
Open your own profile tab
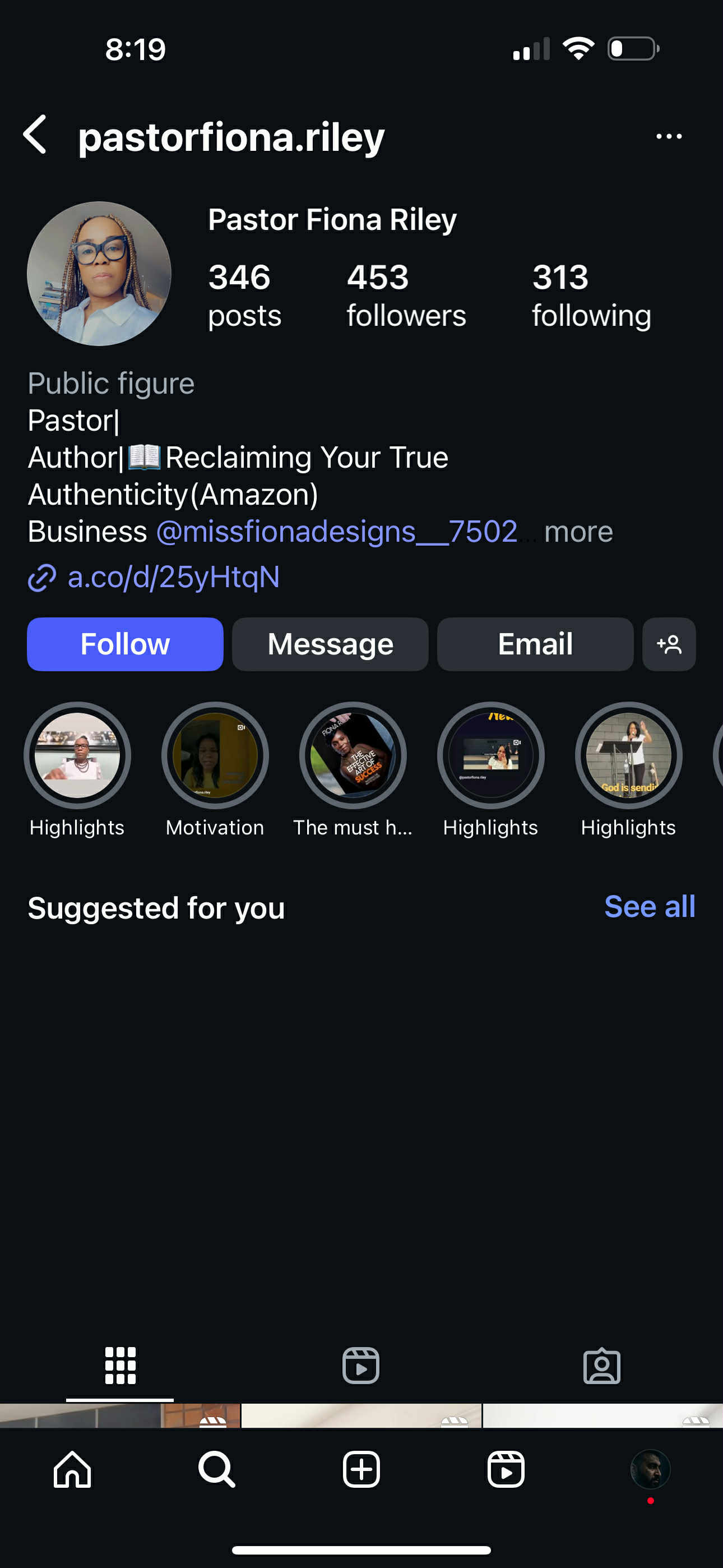tap(651, 1469)
